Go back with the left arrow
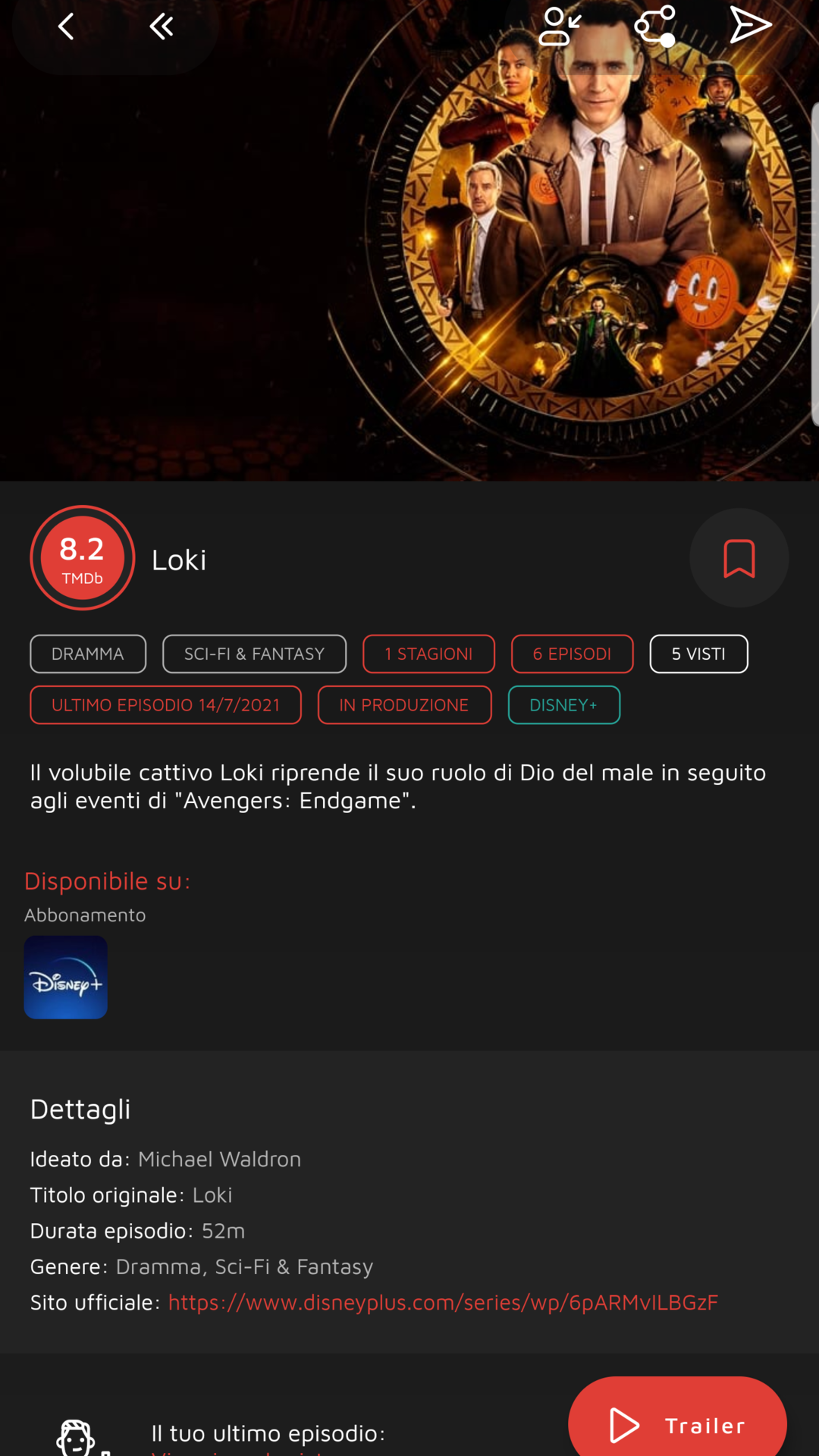The width and height of the screenshot is (819, 1456). click(66, 27)
